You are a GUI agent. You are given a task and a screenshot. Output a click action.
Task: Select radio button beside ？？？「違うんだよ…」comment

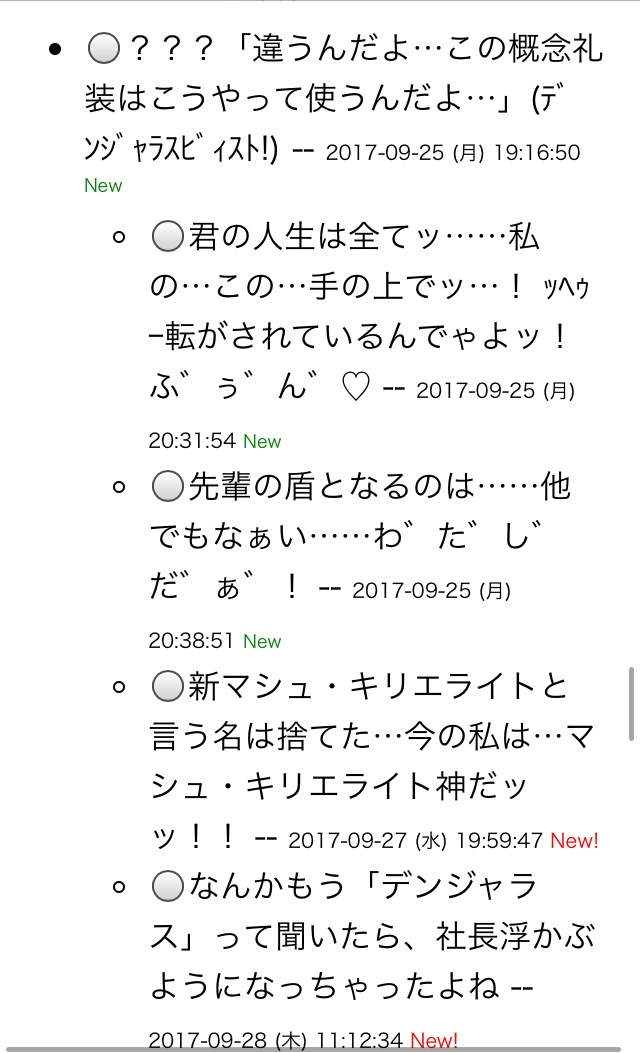point(104,47)
